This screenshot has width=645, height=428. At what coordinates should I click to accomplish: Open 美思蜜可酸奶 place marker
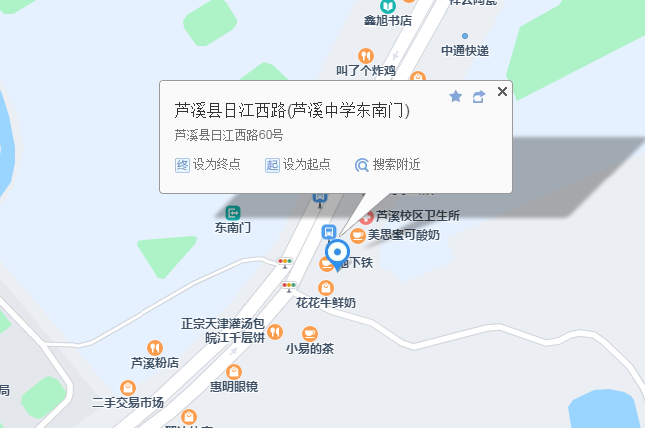coord(357,235)
